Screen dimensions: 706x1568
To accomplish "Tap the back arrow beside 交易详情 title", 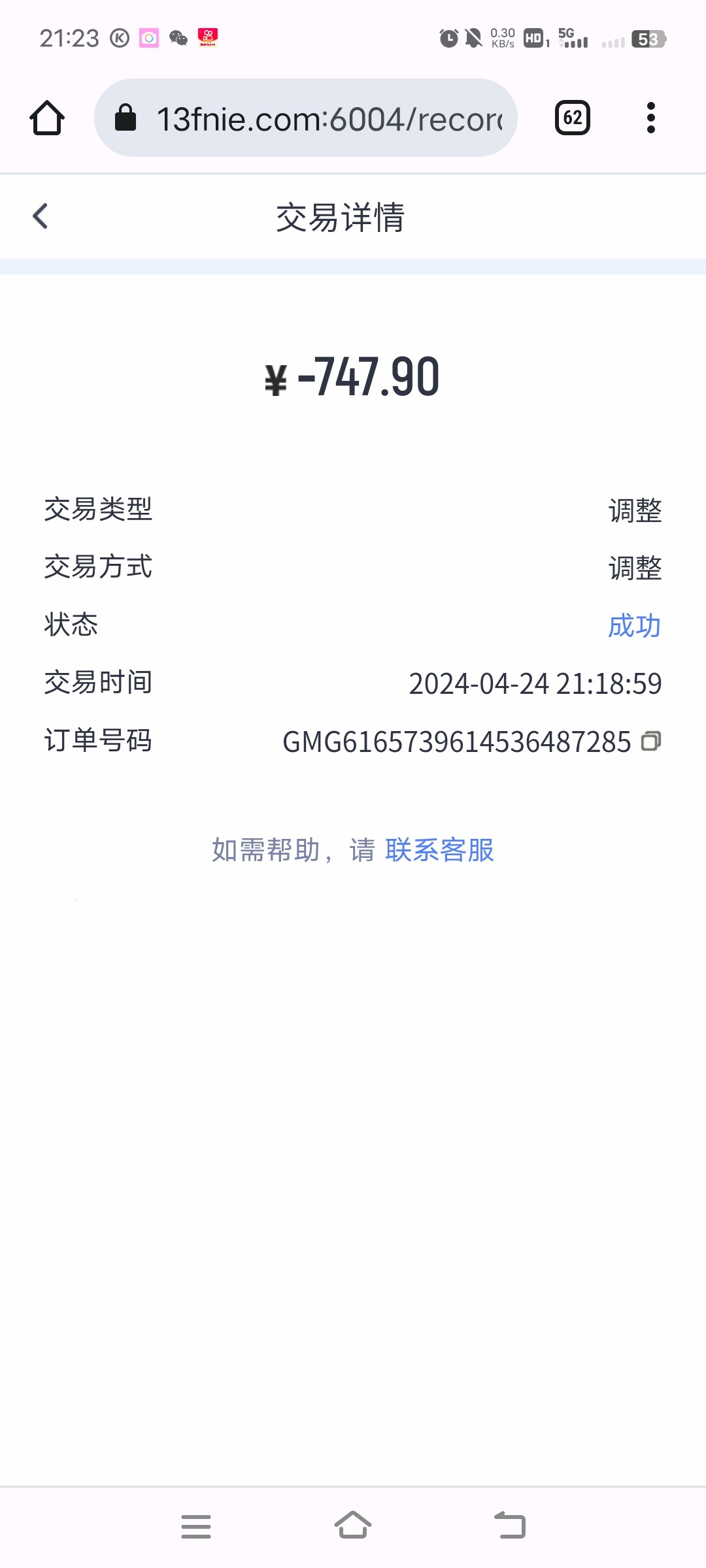I will click(x=41, y=216).
